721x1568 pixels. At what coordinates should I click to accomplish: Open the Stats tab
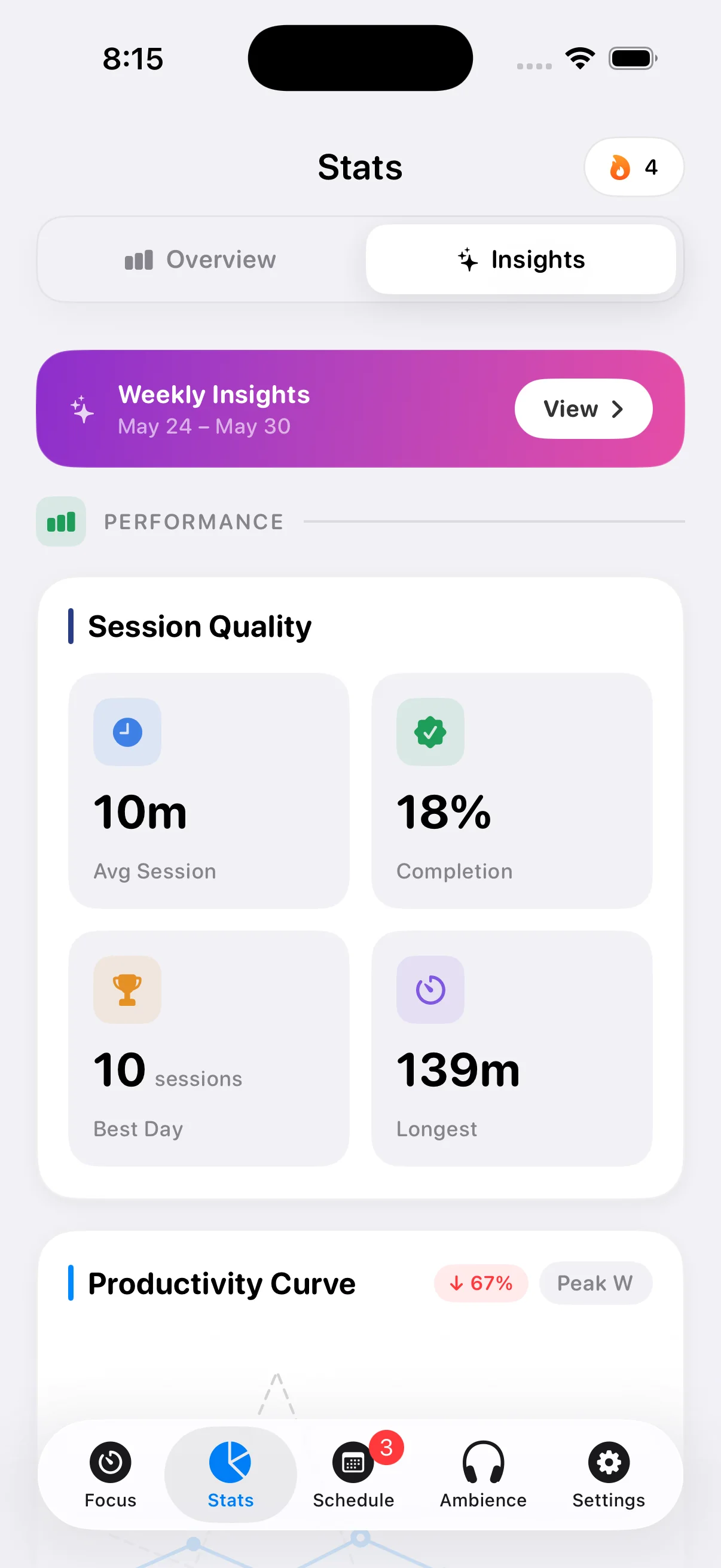click(x=231, y=1474)
